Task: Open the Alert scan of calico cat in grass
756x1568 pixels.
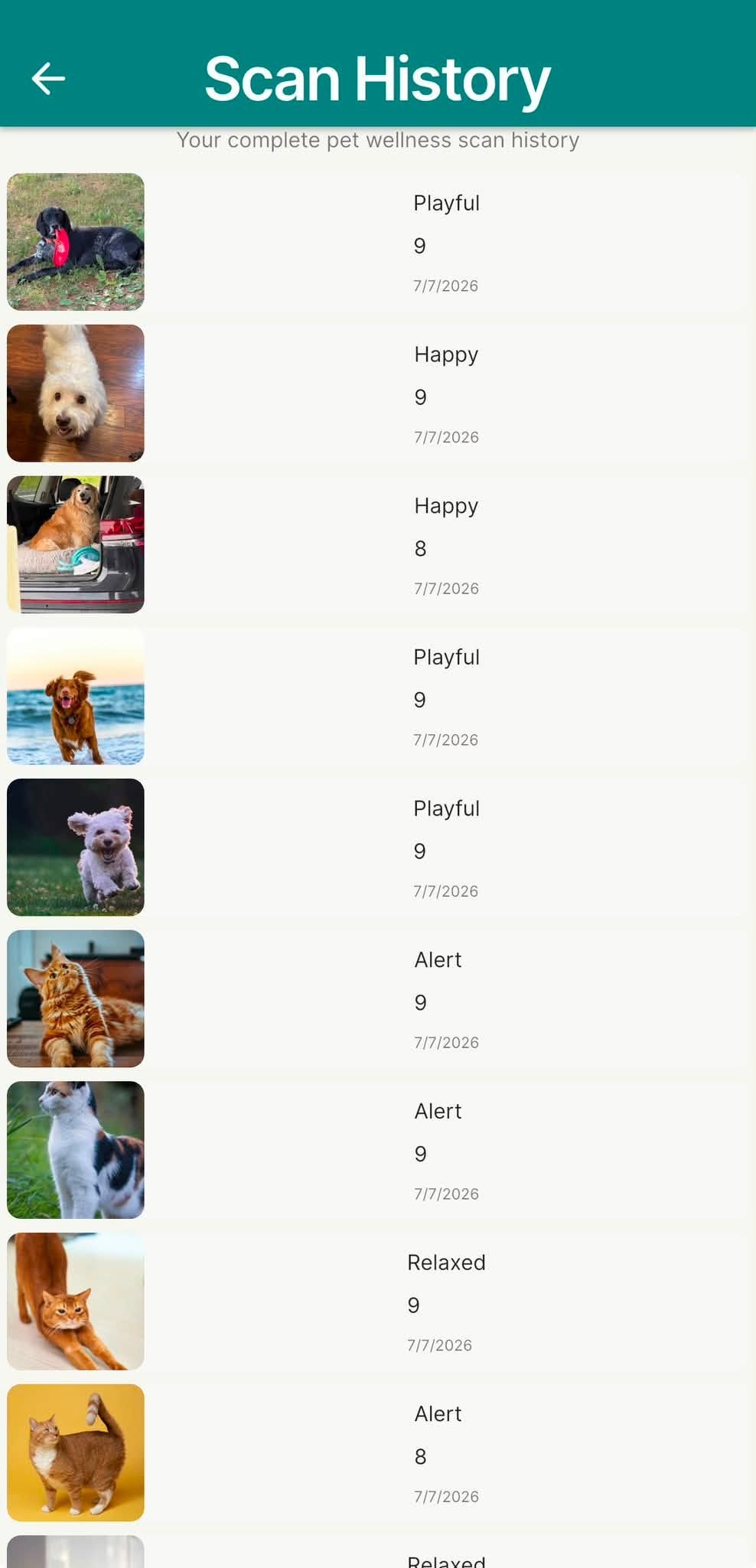Action: click(x=378, y=1150)
